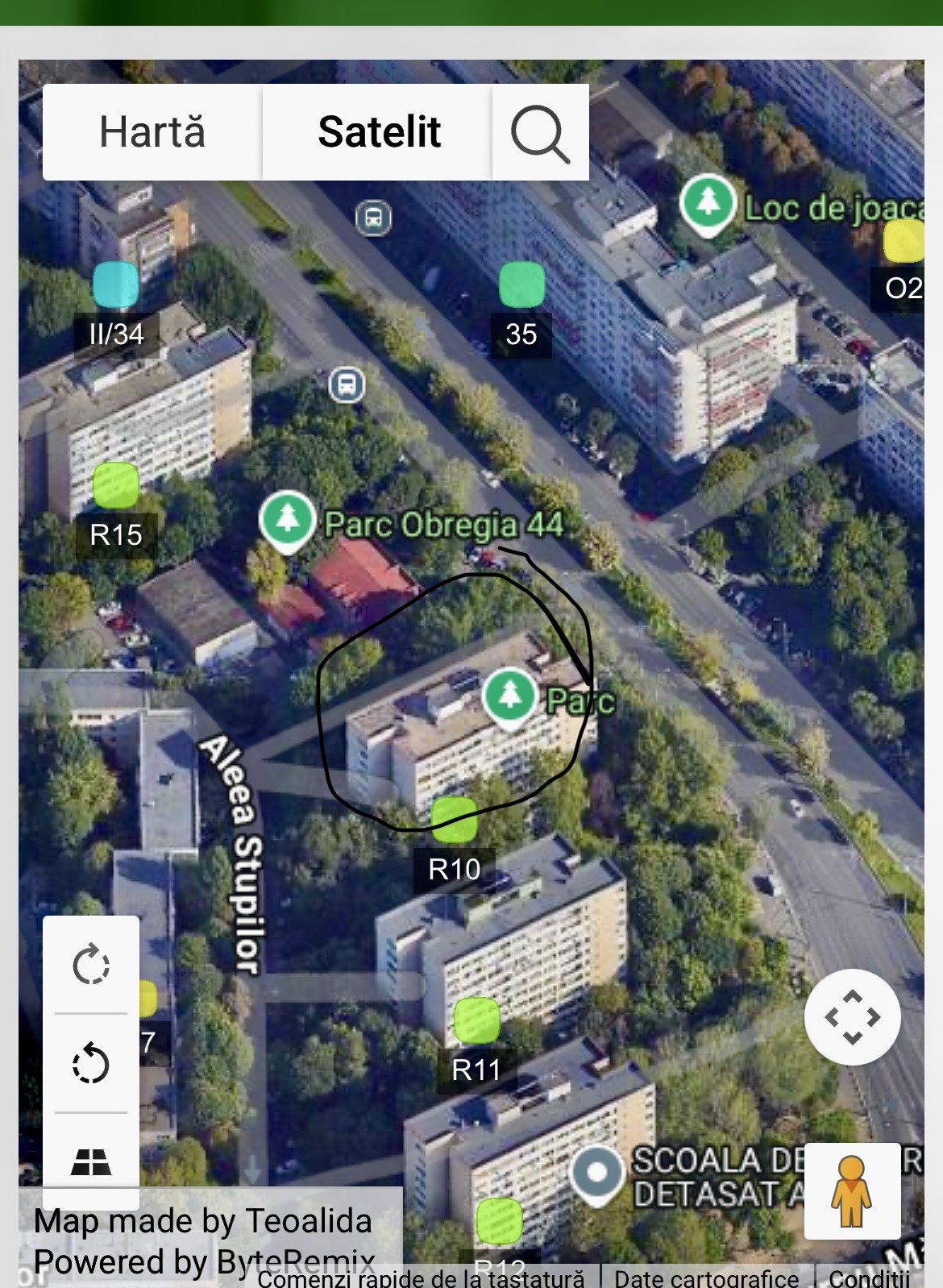Open the Loc de joaca park pin
Screen dimensions: 943x1288
click(x=708, y=203)
